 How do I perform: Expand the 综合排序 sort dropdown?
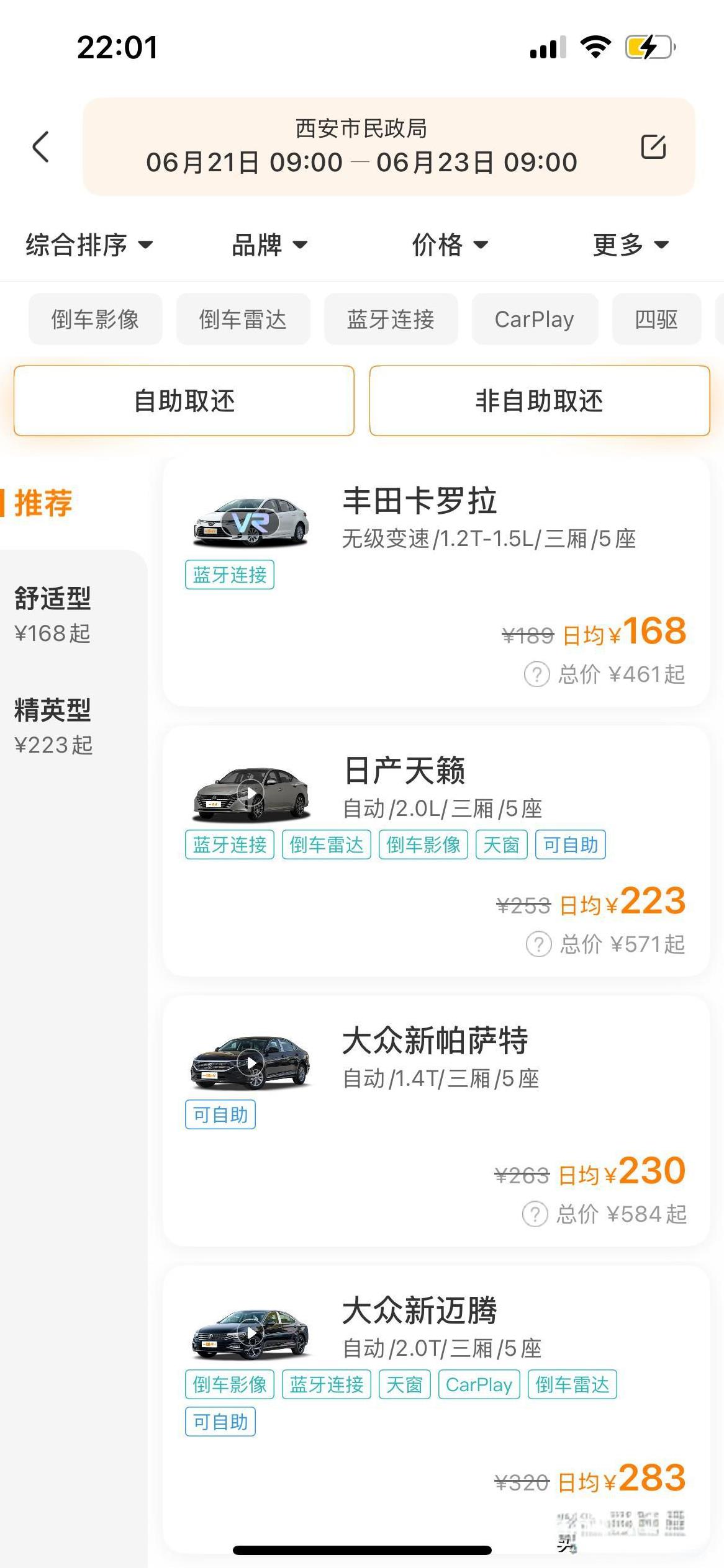click(x=89, y=245)
